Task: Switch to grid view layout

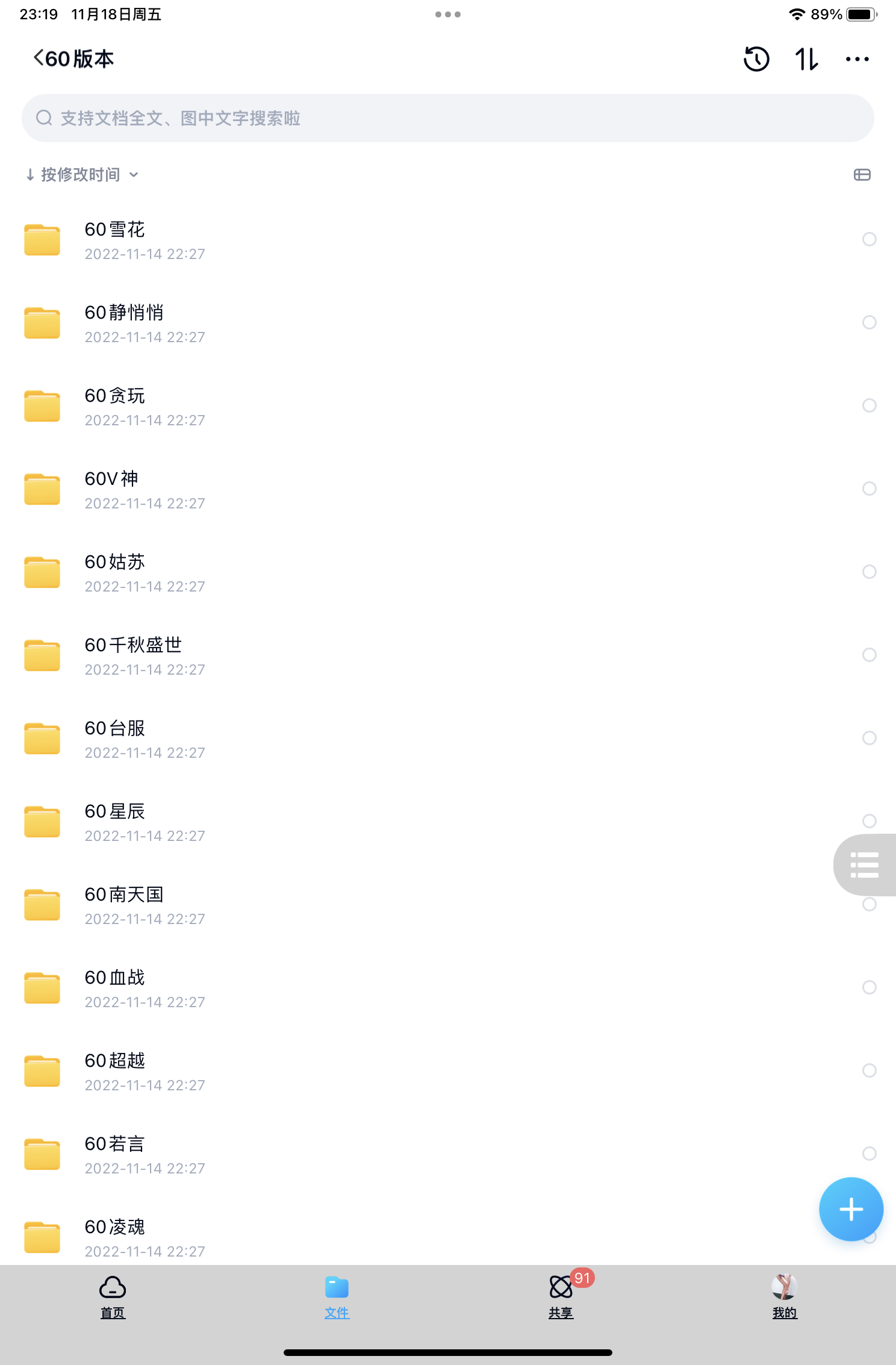Action: [862, 174]
